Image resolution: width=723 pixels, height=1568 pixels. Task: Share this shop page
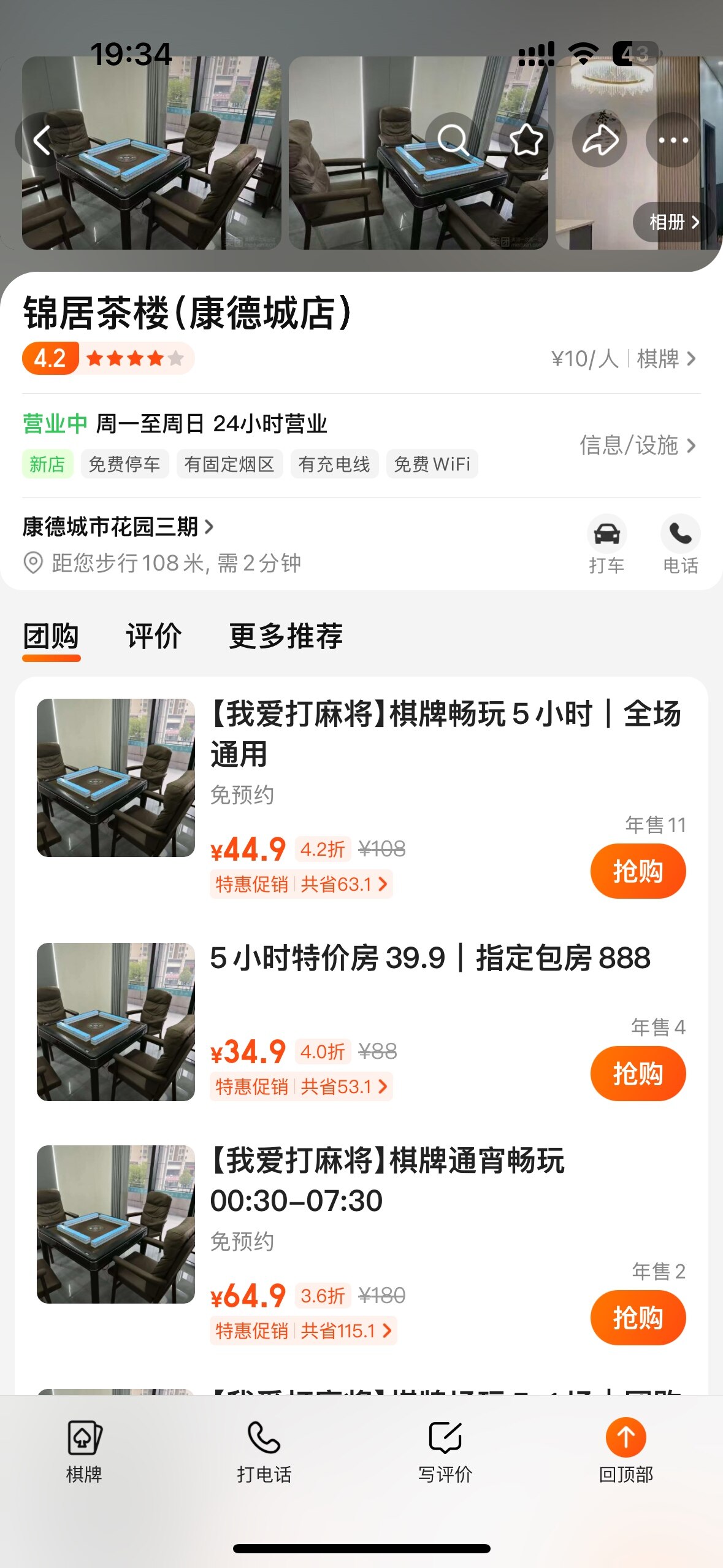click(x=600, y=140)
